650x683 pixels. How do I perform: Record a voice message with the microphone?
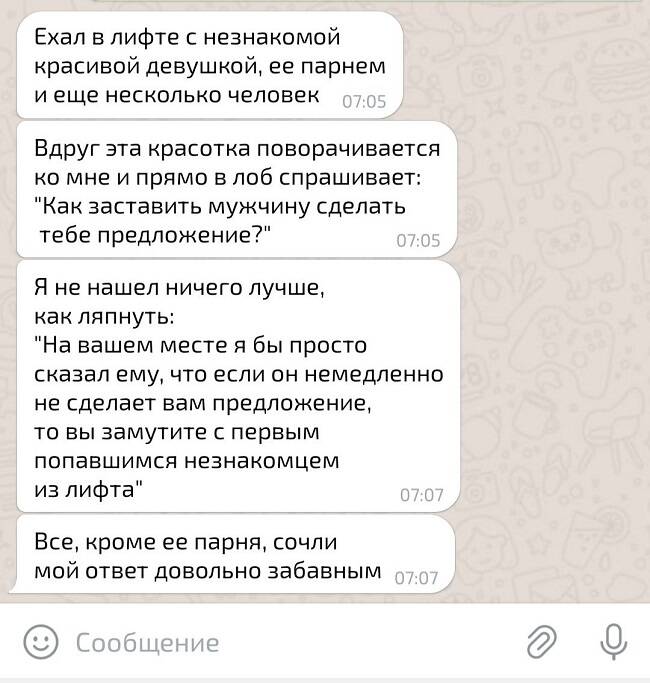pos(612,641)
